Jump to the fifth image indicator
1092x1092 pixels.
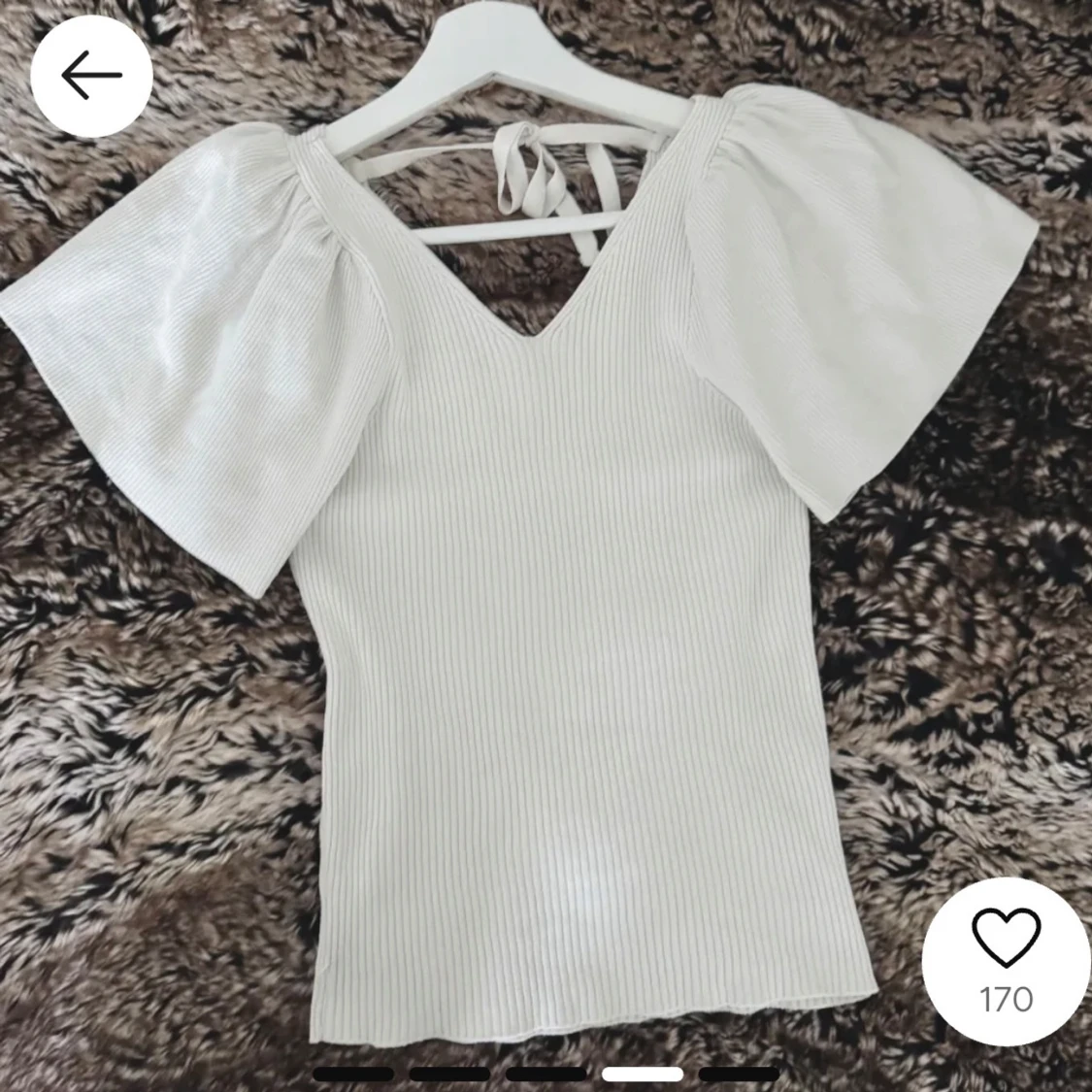coord(739,1074)
